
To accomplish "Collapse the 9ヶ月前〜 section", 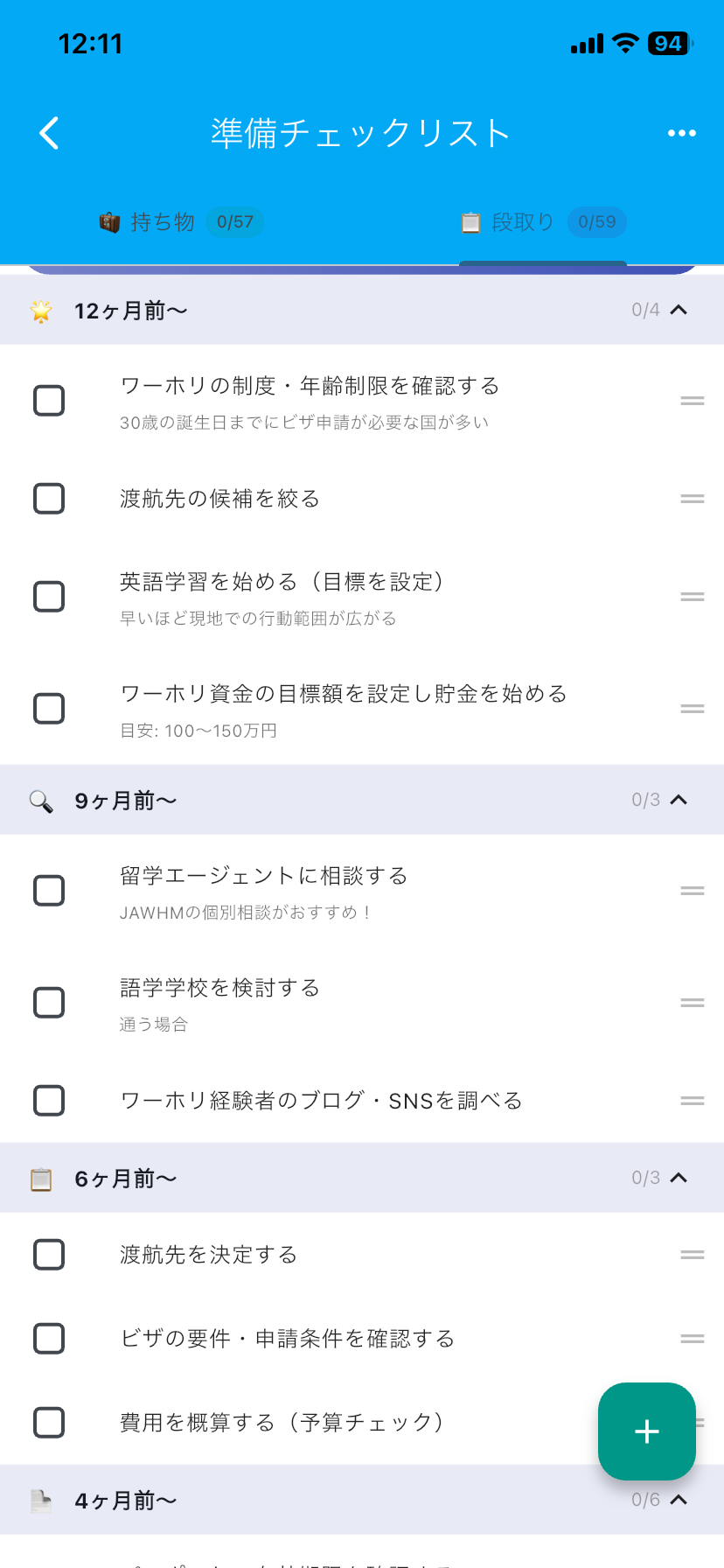I will click(677, 800).
